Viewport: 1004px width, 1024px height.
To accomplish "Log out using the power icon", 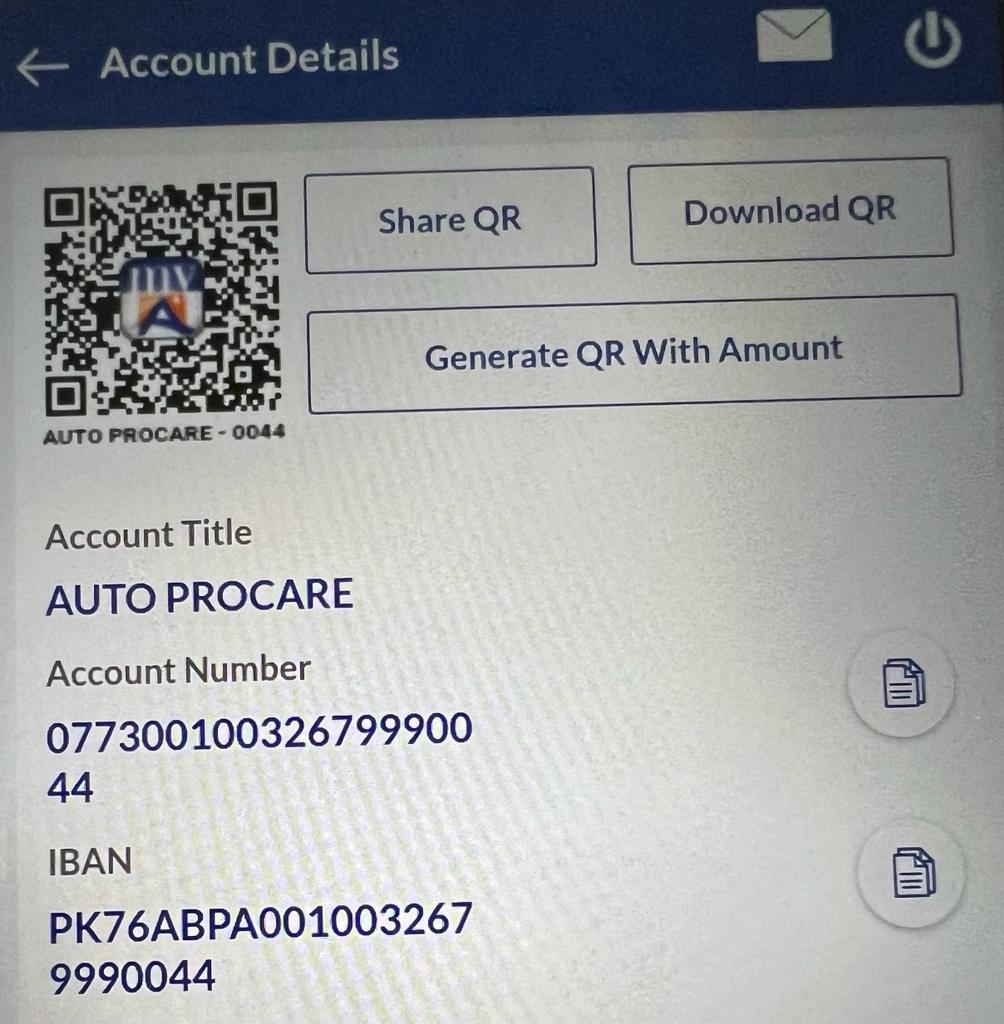I will [932, 43].
